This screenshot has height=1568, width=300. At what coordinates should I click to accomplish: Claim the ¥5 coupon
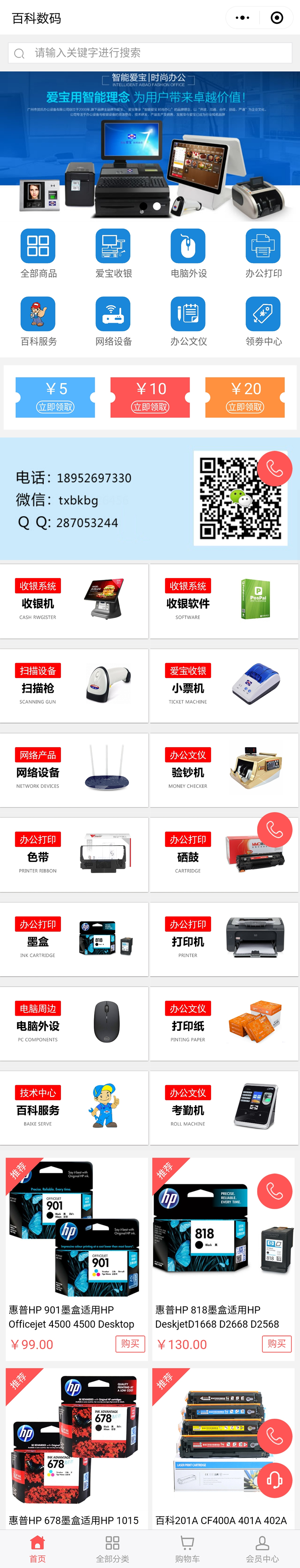pyautogui.click(x=55, y=406)
